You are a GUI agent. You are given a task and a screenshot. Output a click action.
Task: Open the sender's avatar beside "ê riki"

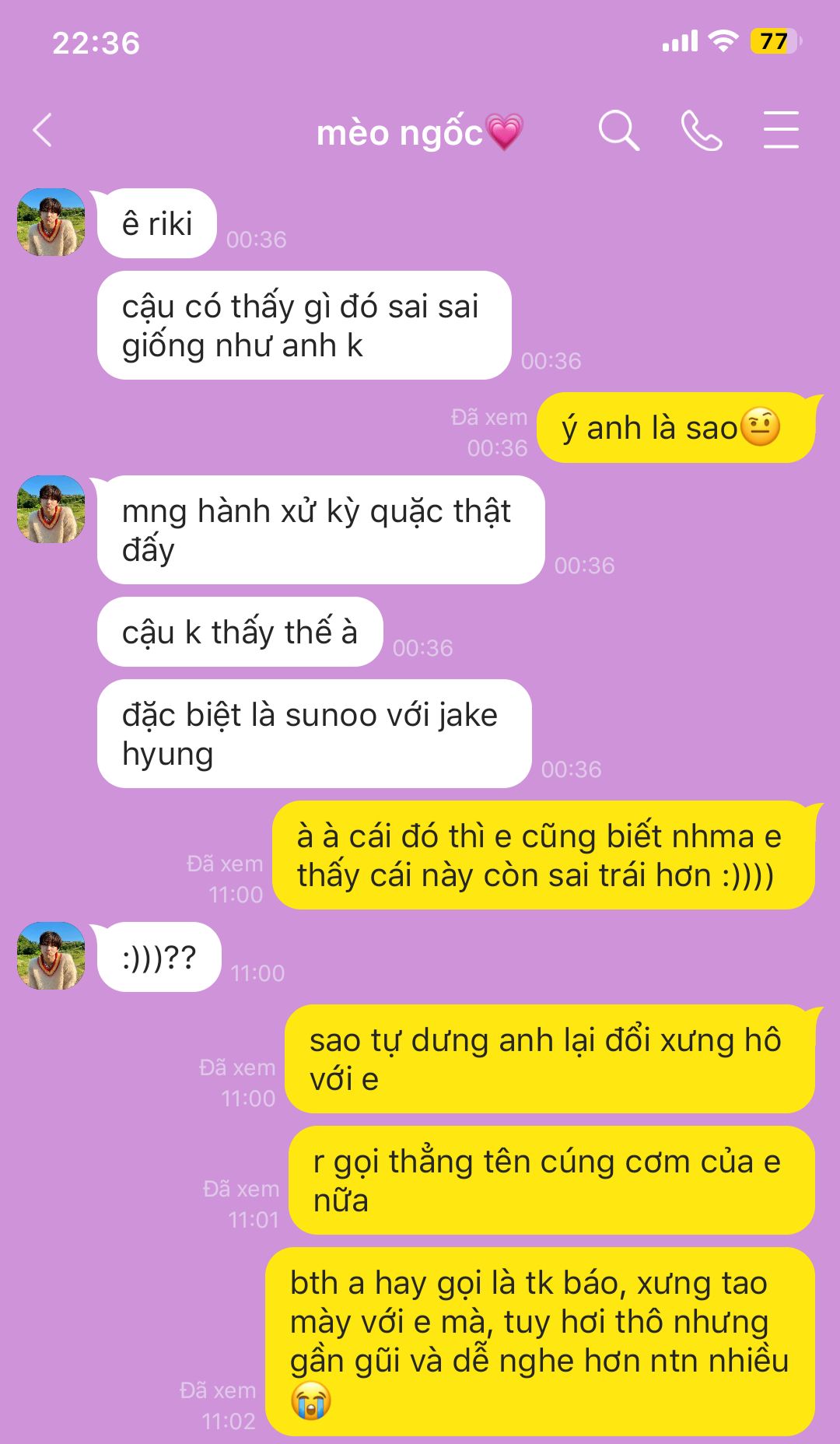51,223
